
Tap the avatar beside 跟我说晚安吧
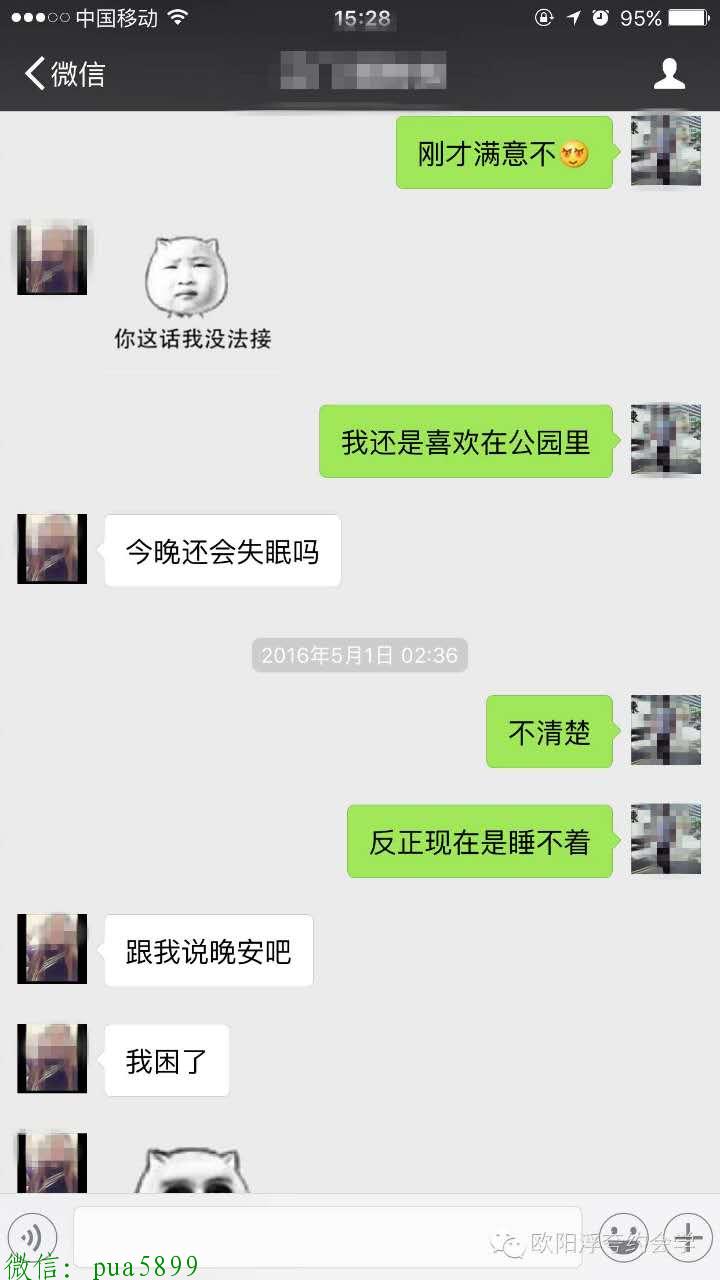[x=52, y=949]
